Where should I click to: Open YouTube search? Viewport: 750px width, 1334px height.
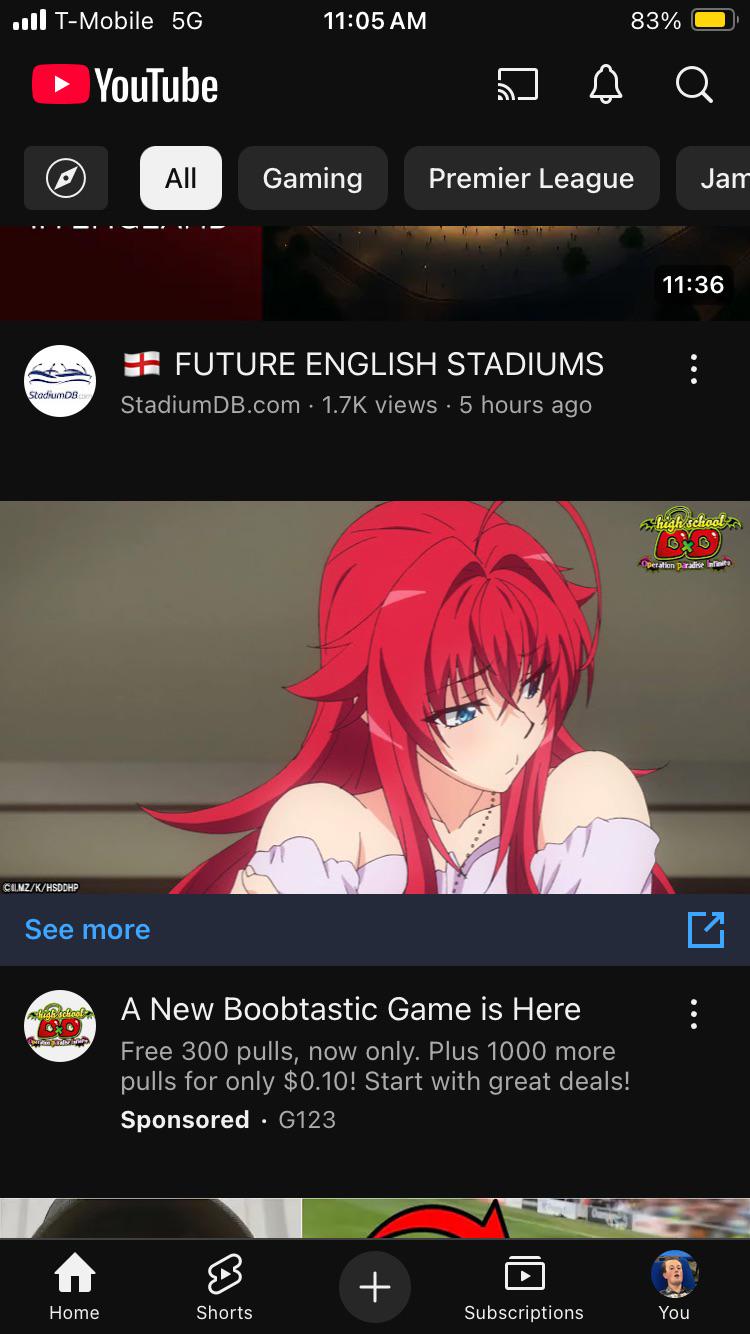point(693,85)
